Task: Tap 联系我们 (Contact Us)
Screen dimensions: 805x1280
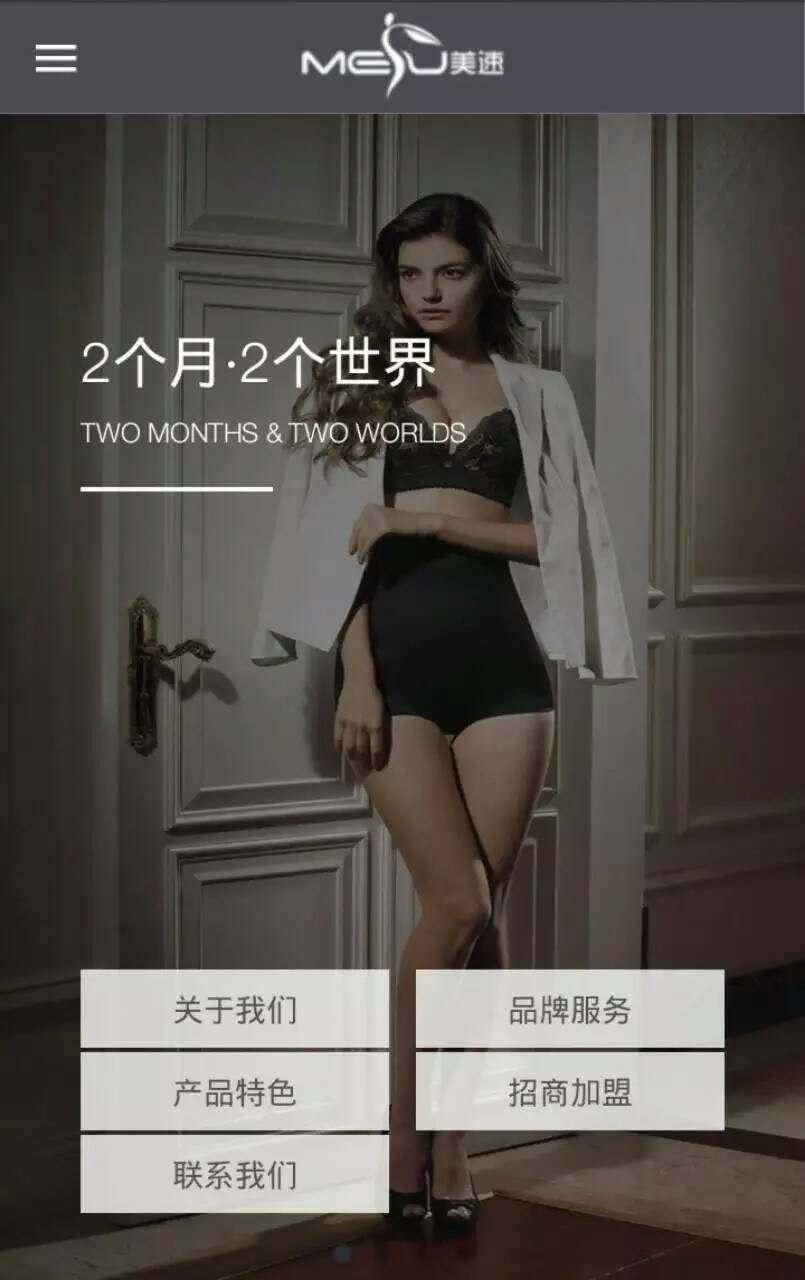Action: pos(234,1174)
